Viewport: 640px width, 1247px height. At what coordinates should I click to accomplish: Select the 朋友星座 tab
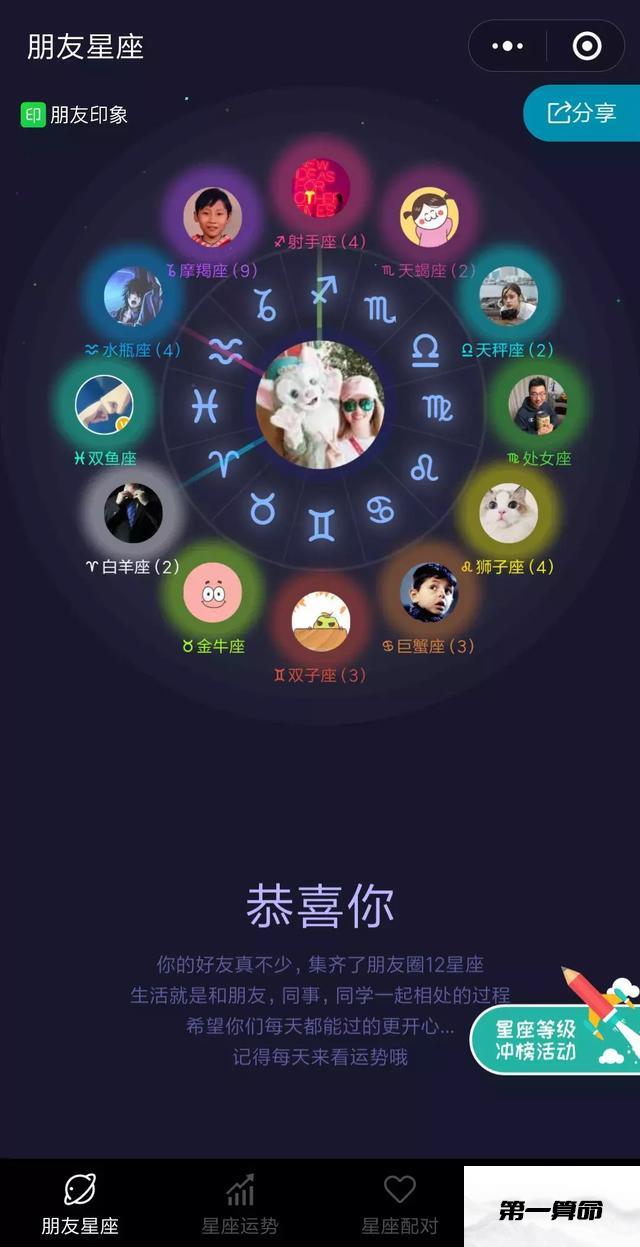[80, 1204]
